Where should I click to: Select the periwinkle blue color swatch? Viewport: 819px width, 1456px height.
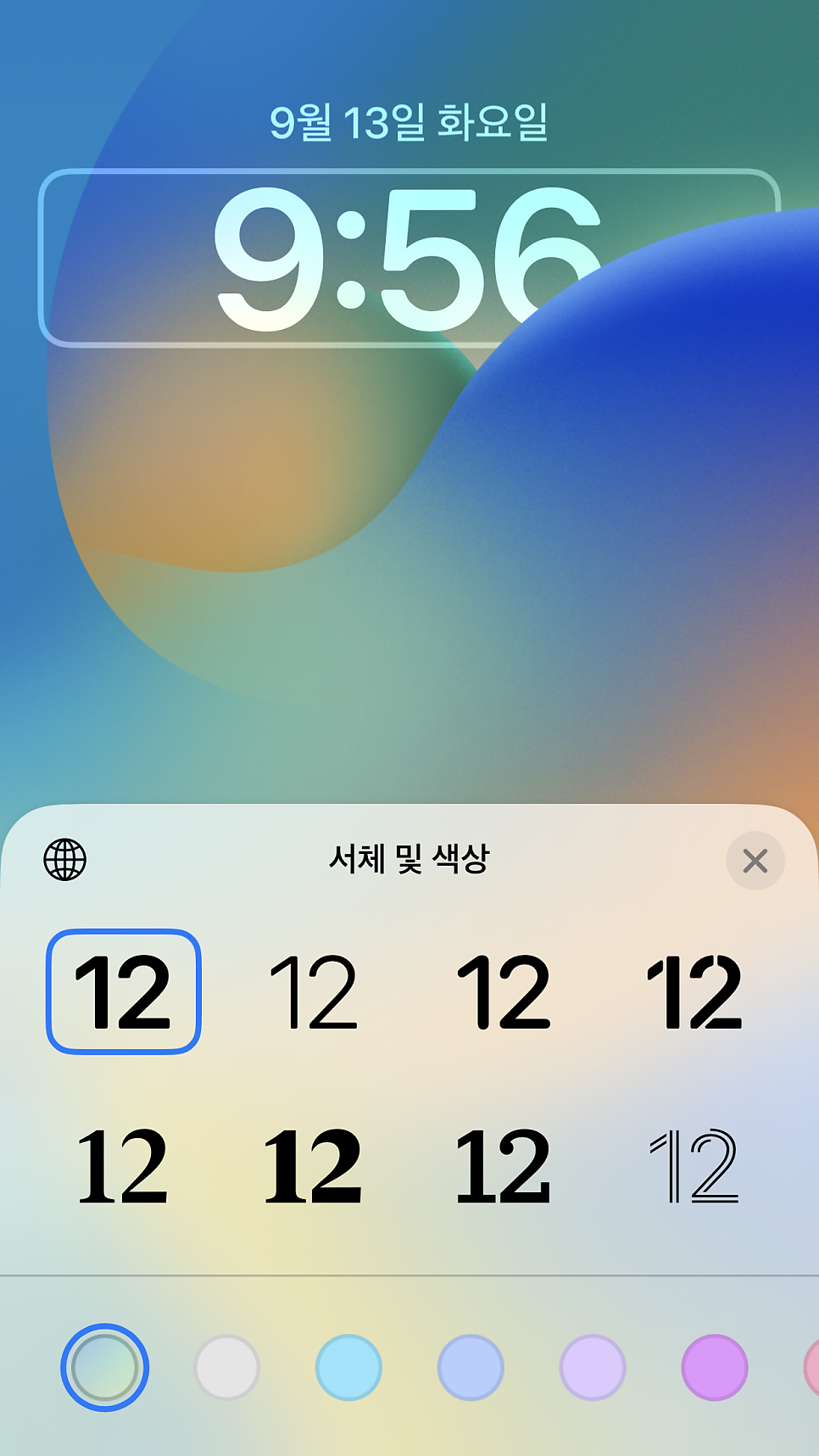click(471, 1367)
